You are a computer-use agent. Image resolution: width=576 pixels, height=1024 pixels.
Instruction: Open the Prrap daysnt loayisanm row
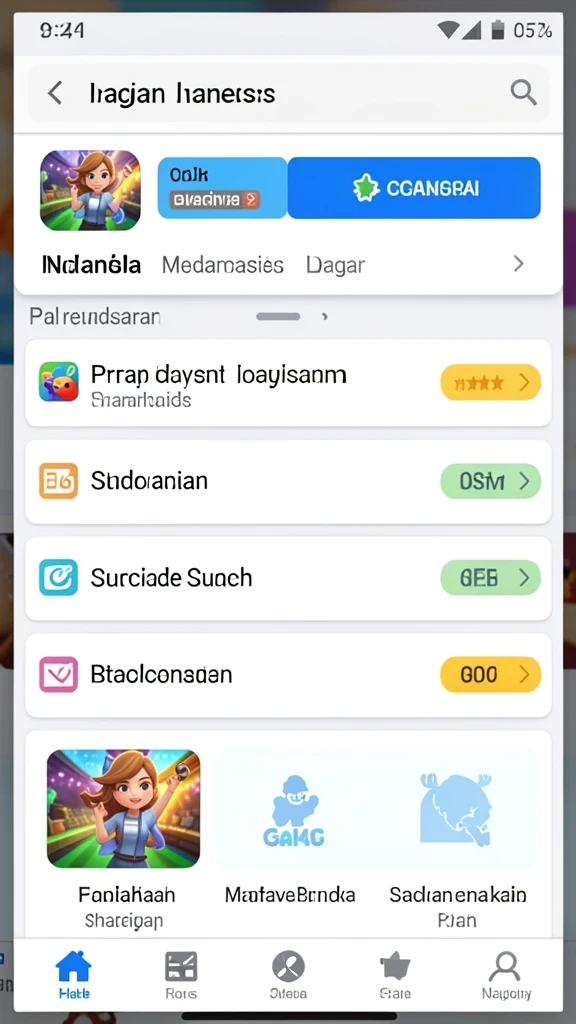click(x=288, y=383)
